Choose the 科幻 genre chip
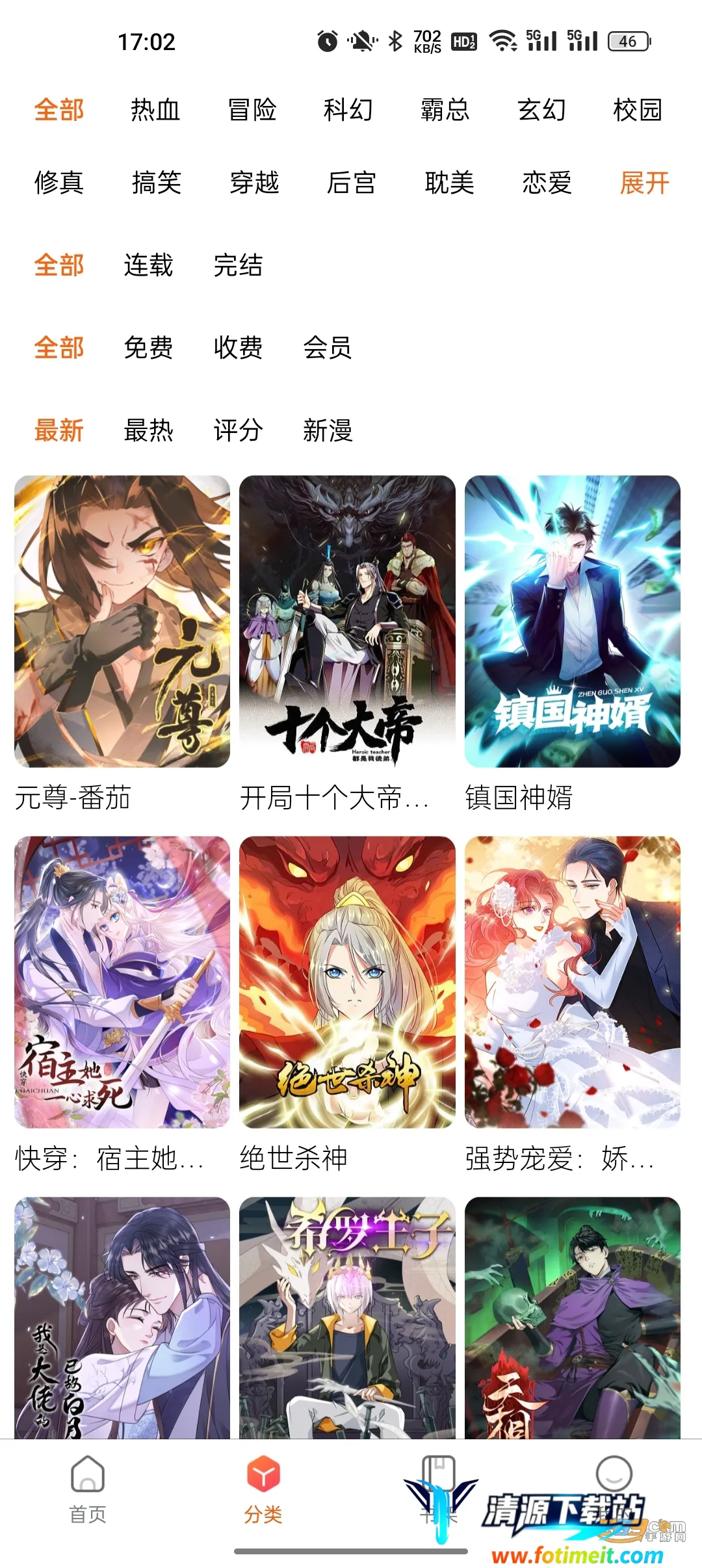The height and width of the screenshot is (1568, 702). [348, 110]
